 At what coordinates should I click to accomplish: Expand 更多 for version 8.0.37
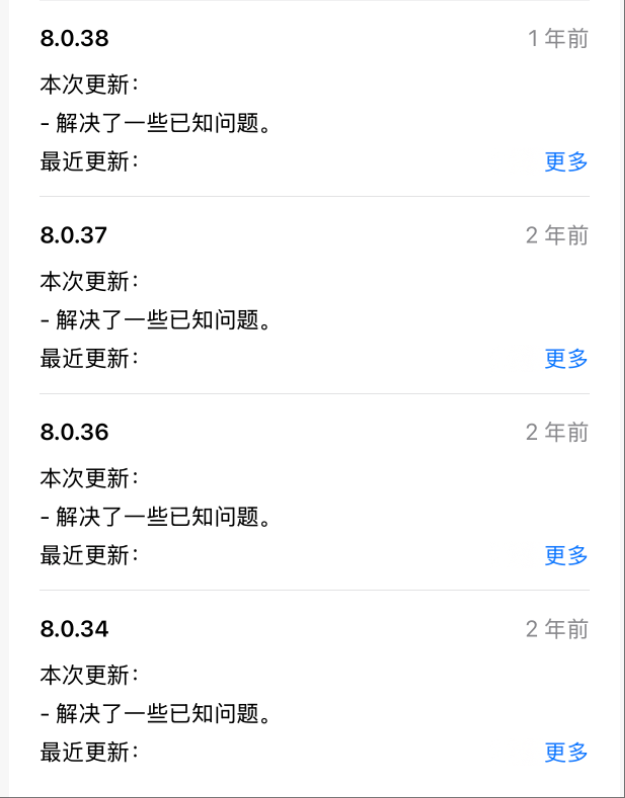(x=566, y=359)
